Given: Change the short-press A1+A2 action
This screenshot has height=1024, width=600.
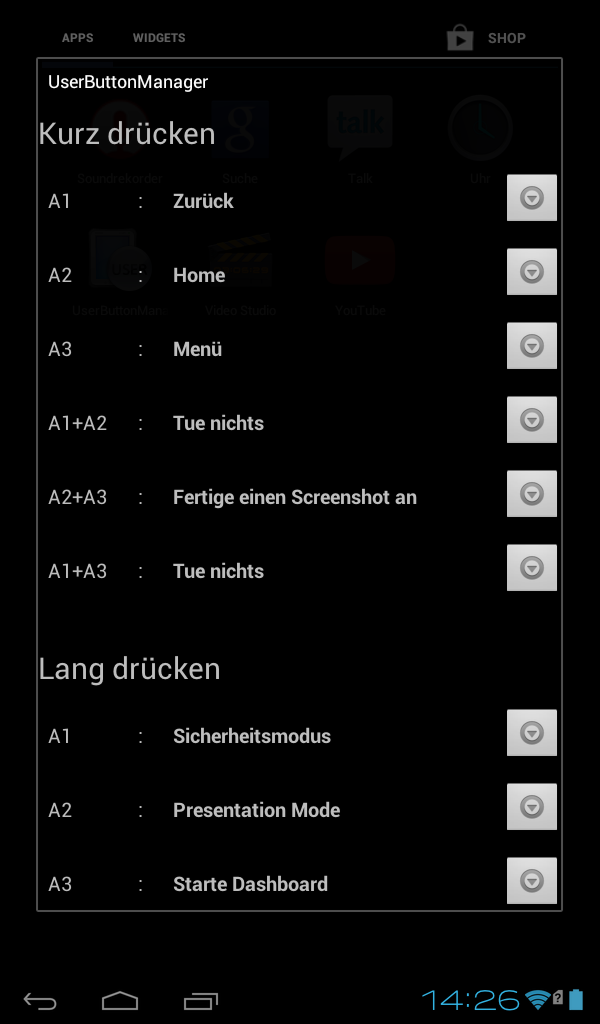Looking at the screenshot, I should click(531, 420).
